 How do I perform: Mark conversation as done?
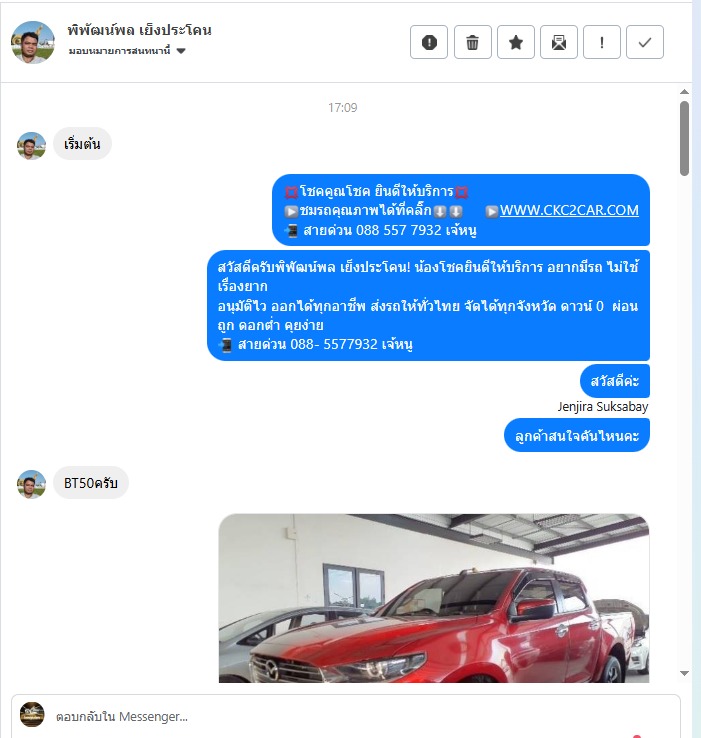645,43
